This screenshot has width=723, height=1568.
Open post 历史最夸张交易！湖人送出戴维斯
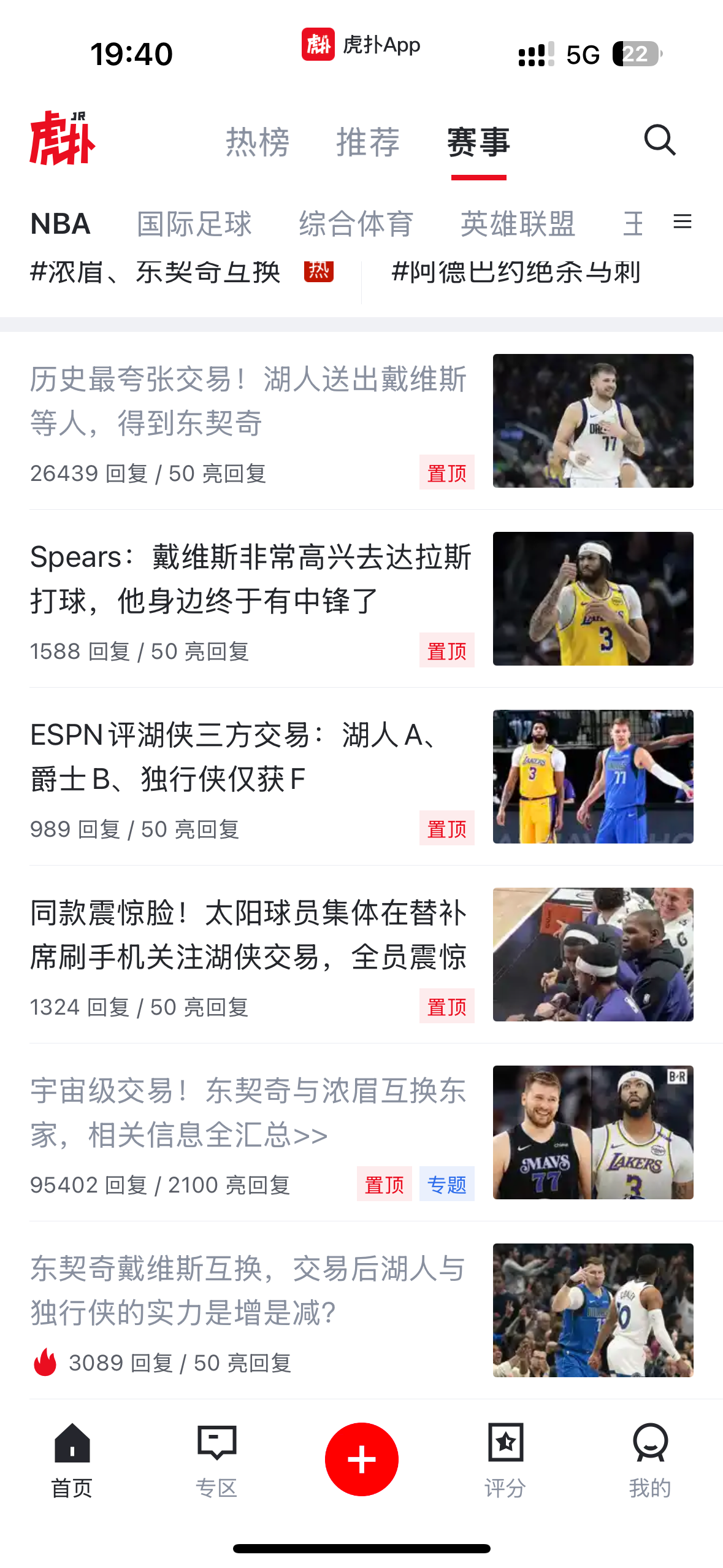(248, 401)
